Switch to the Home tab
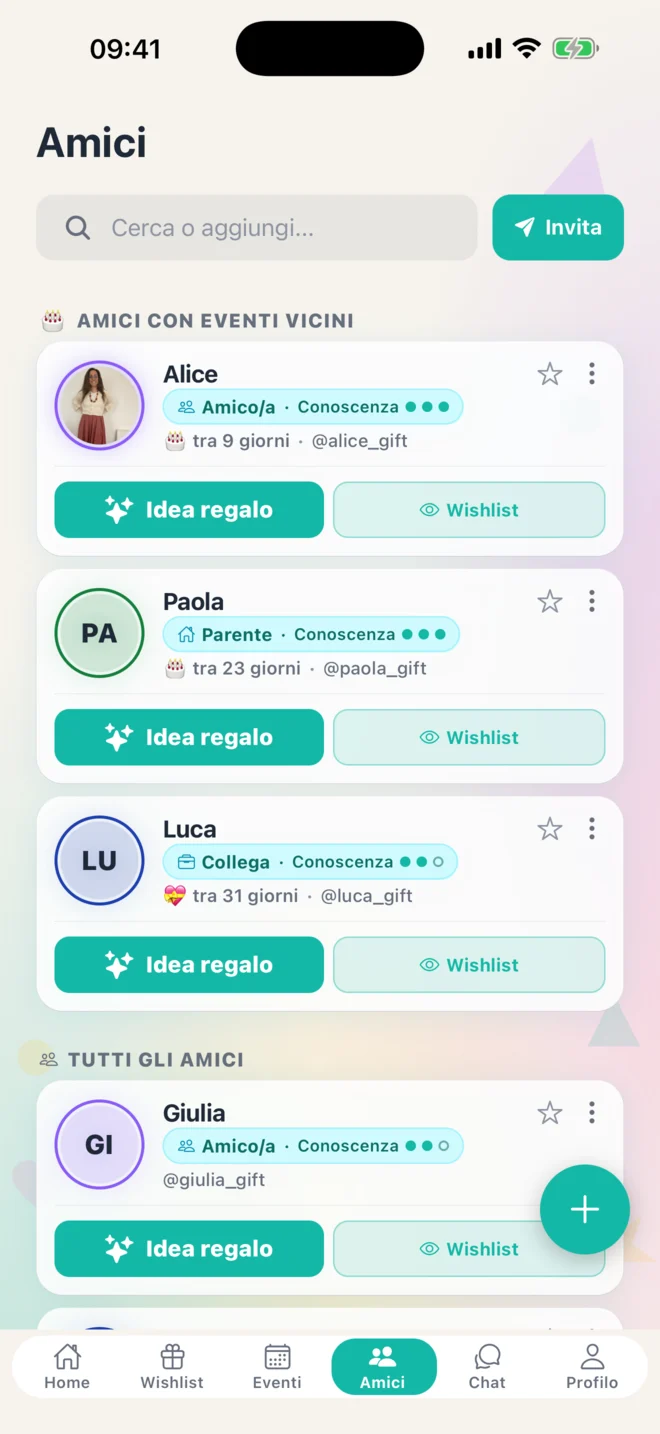660x1434 pixels. [67, 1367]
